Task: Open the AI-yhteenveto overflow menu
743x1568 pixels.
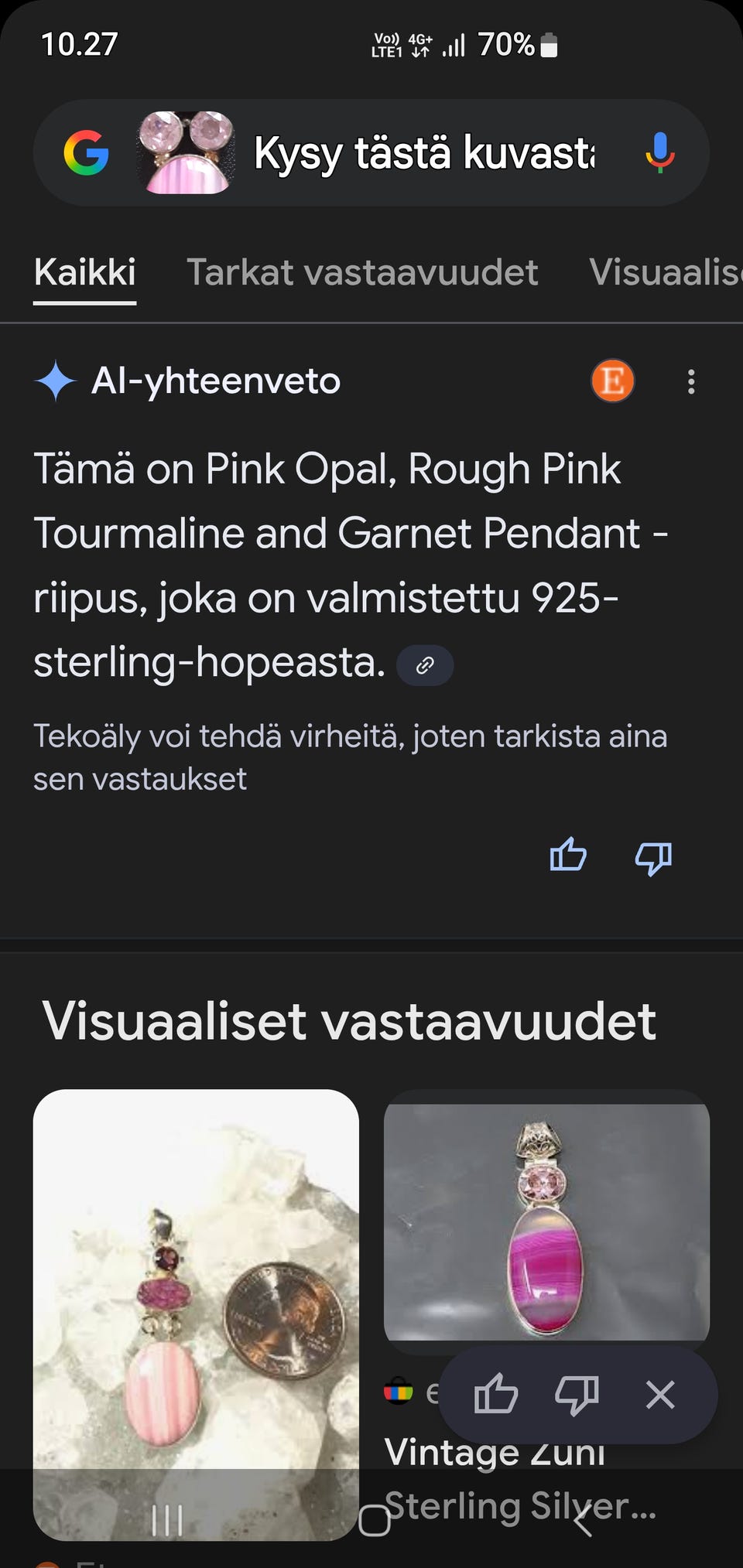Action: click(x=691, y=381)
